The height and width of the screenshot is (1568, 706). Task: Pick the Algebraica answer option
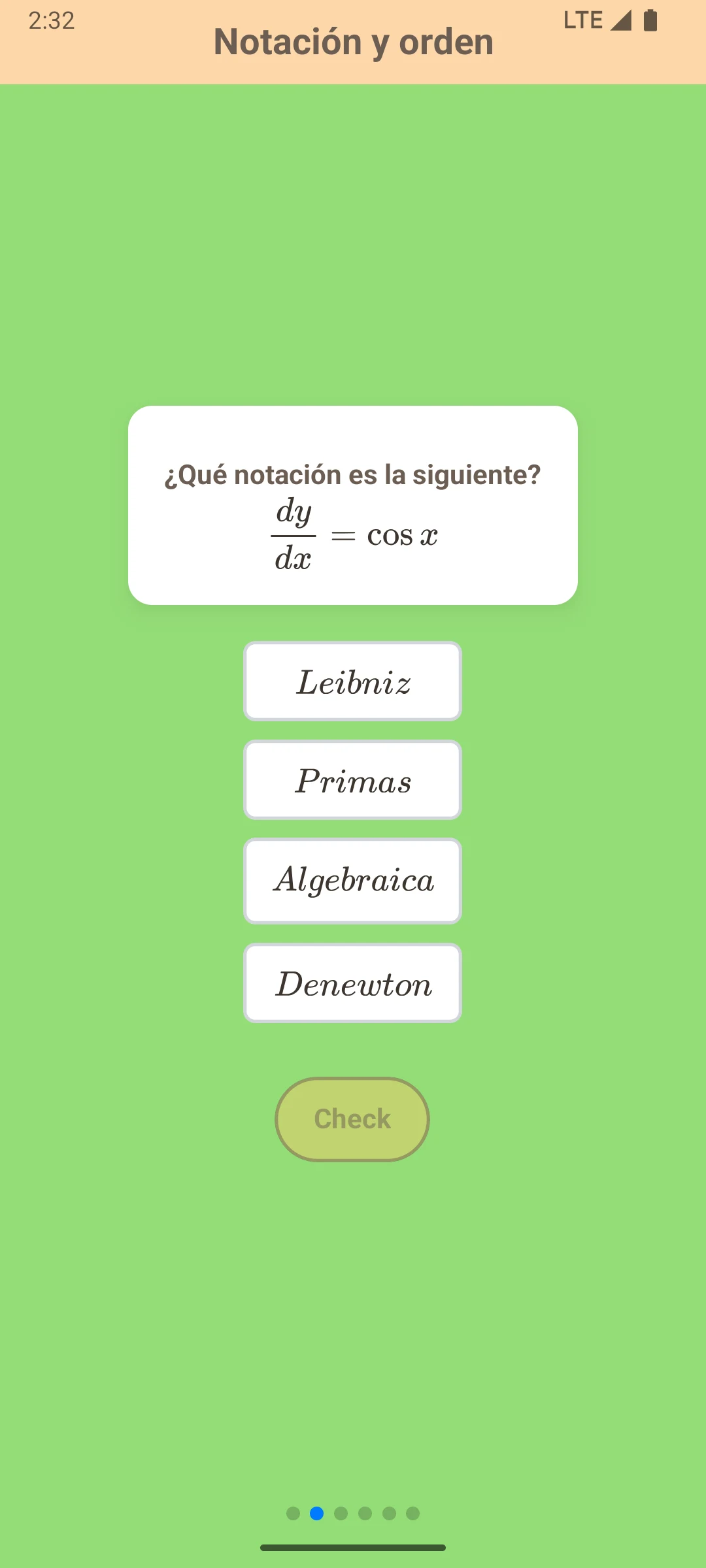click(352, 881)
